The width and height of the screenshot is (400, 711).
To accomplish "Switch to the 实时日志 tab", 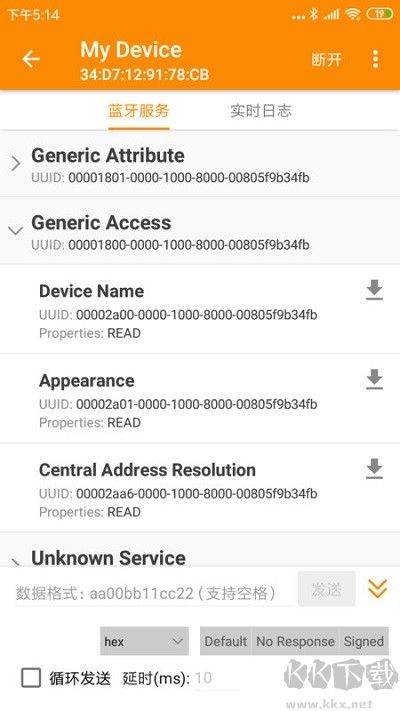I will [260, 111].
